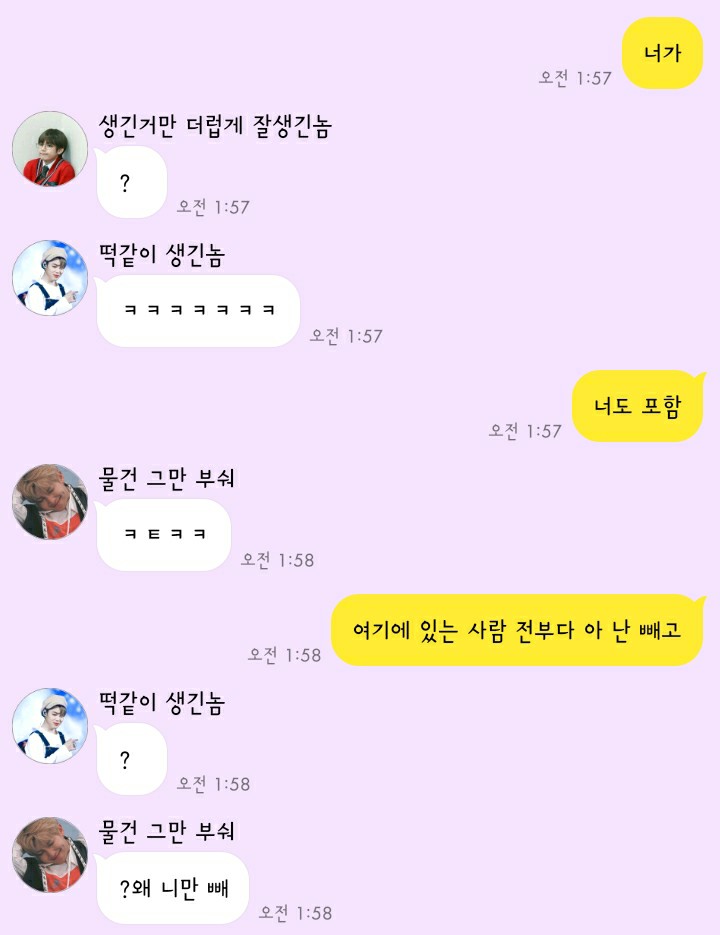Tap 물건 그만 부숴's avatar beside ?왜 니만 빼
The height and width of the screenshot is (935, 720).
coord(50,855)
